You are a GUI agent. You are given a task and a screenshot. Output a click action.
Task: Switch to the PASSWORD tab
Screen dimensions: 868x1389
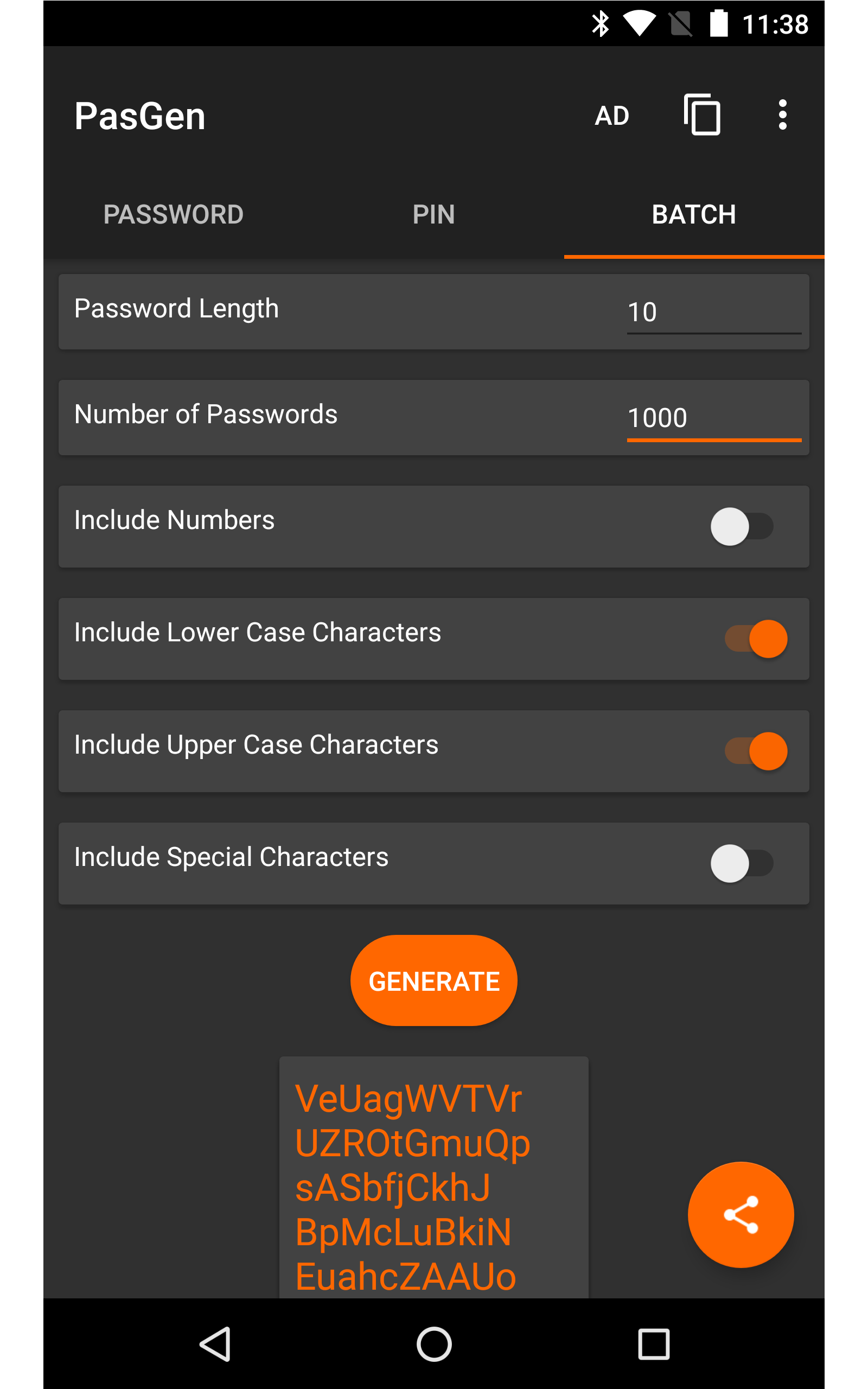click(174, 214)
